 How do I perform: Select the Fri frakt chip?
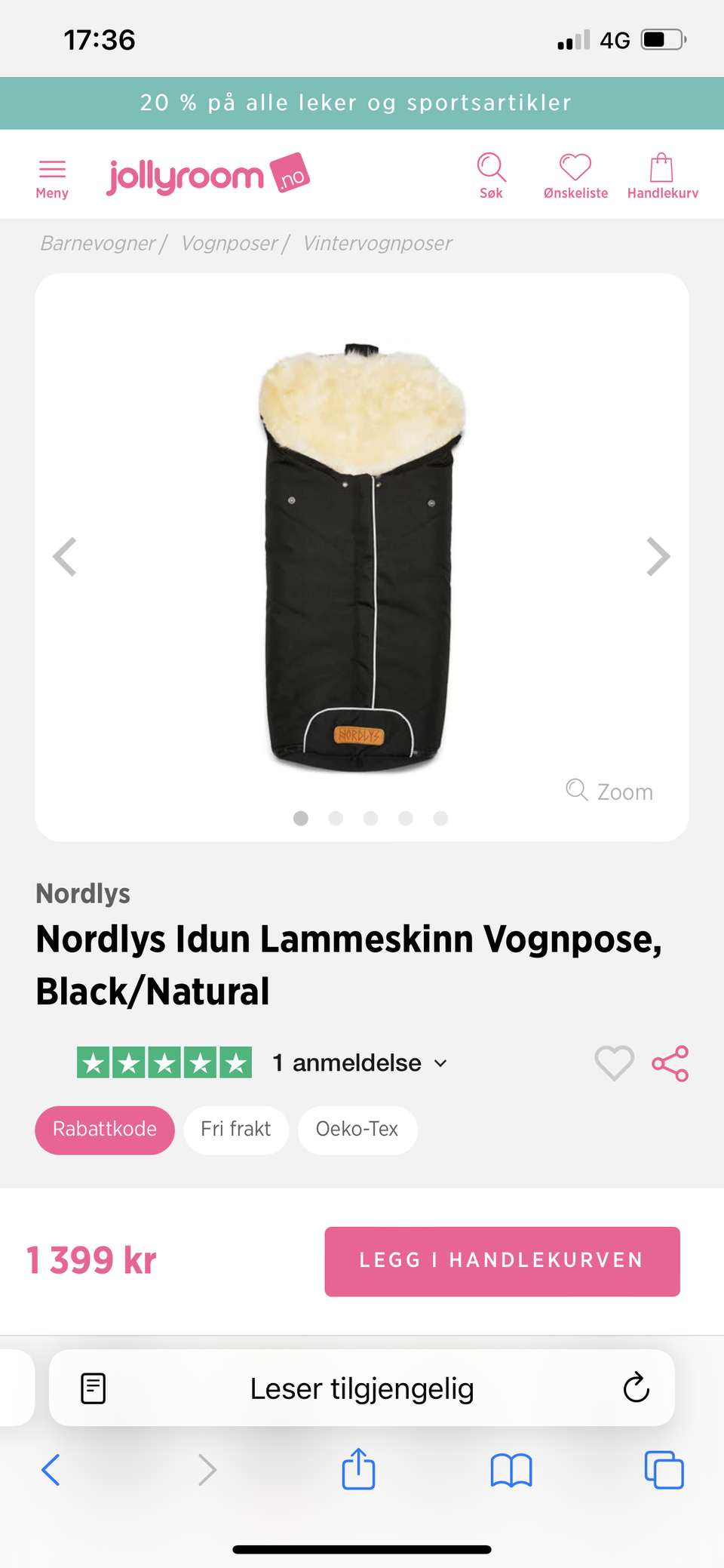coord(235,1129)
